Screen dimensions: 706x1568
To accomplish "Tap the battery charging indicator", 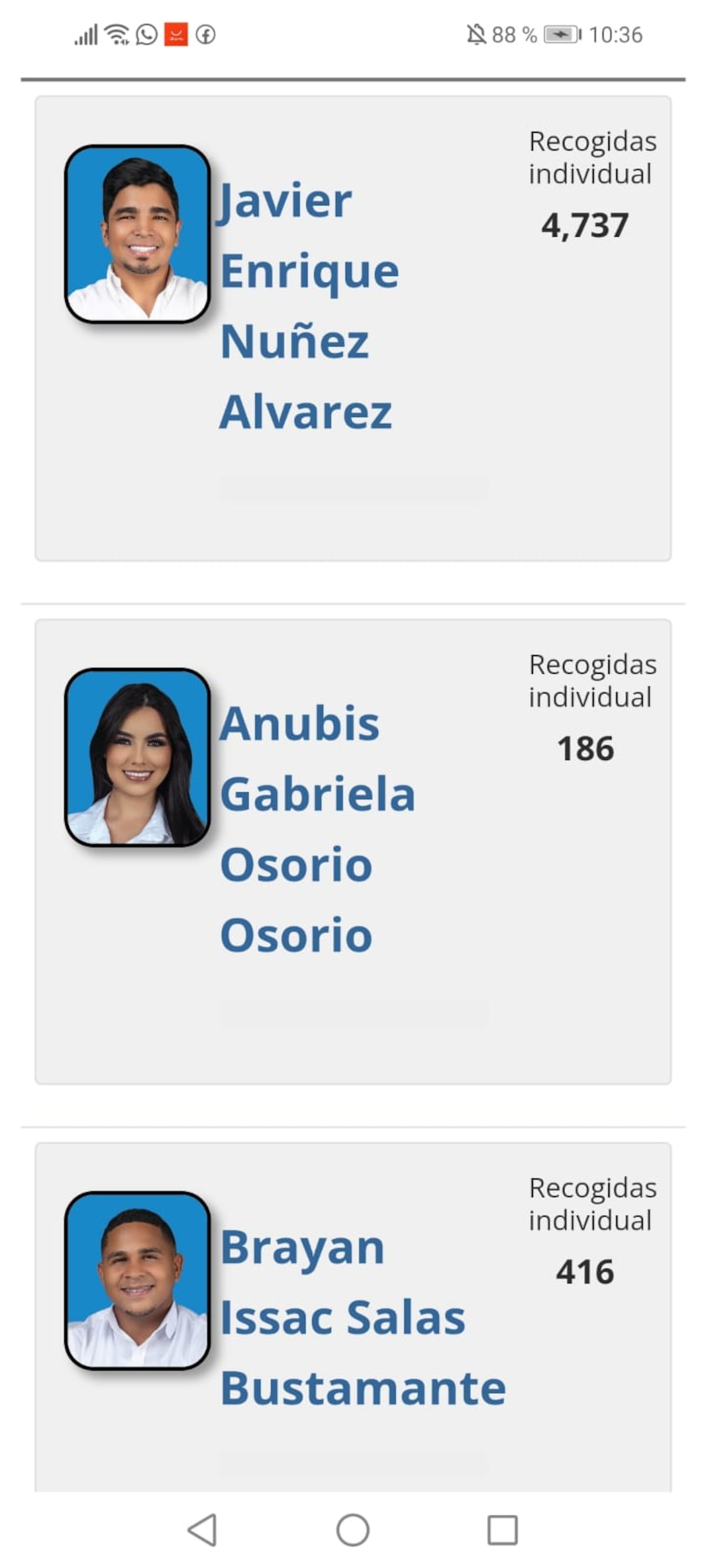I will (x=562, y=35).
